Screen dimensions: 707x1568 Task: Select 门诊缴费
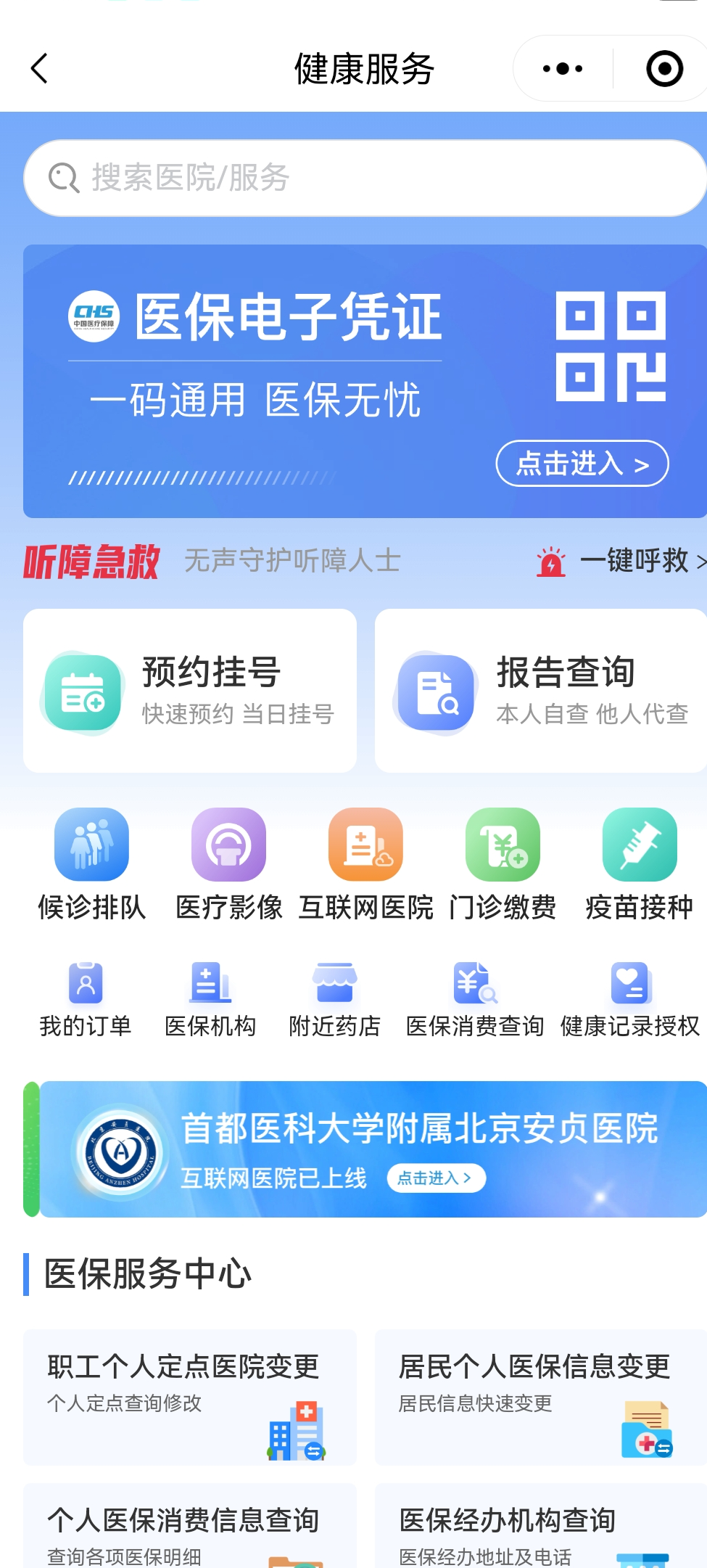click(x=503, y=863)
